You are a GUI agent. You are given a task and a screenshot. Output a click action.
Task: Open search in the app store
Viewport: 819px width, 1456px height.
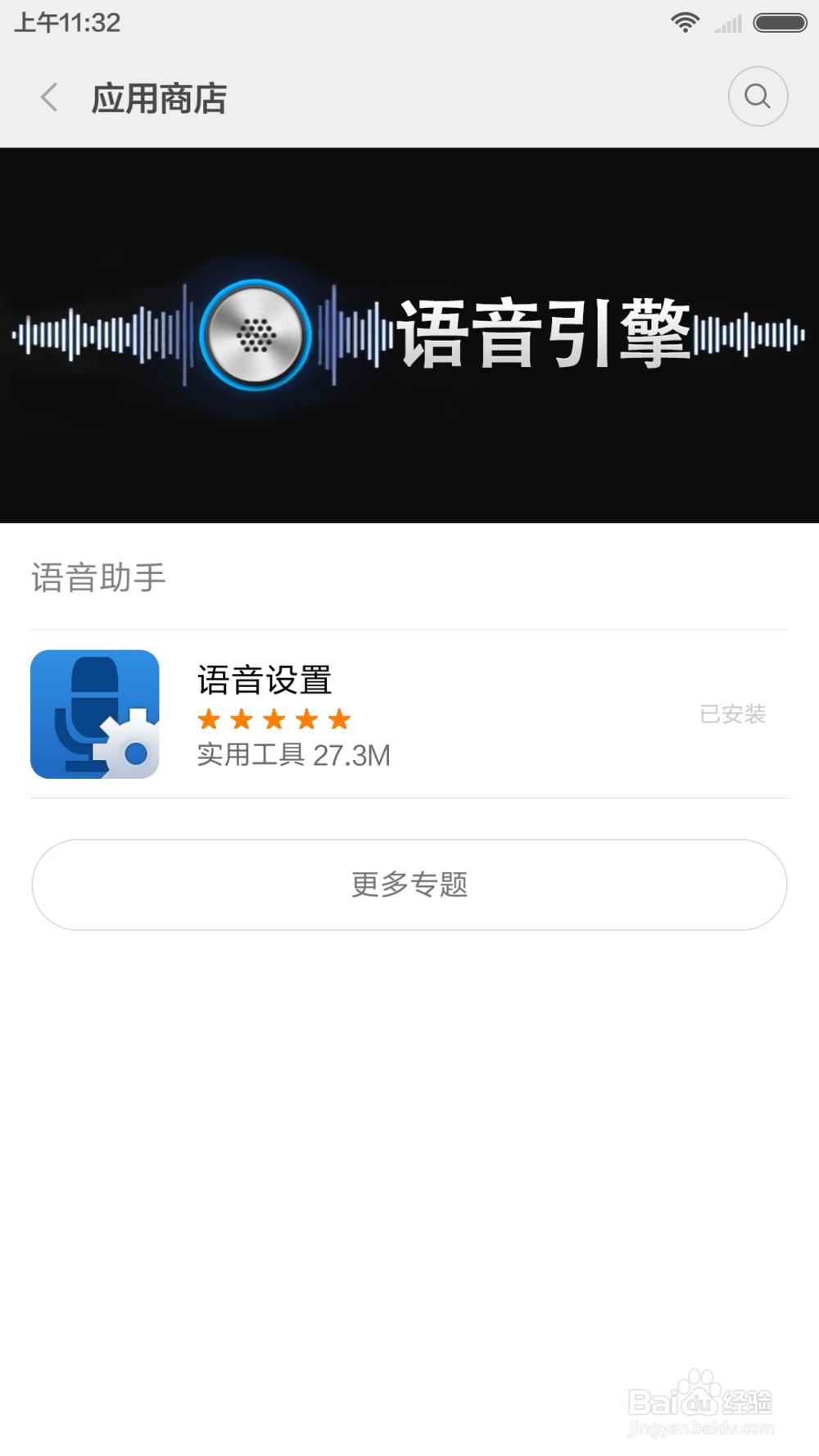point(757,96)
